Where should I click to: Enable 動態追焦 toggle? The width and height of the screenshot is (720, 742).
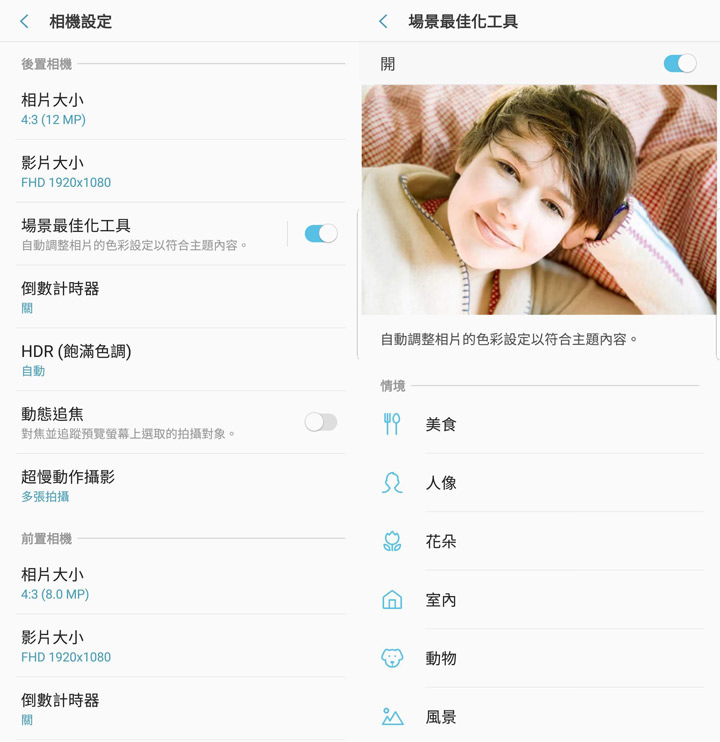[x=320, y=422]
